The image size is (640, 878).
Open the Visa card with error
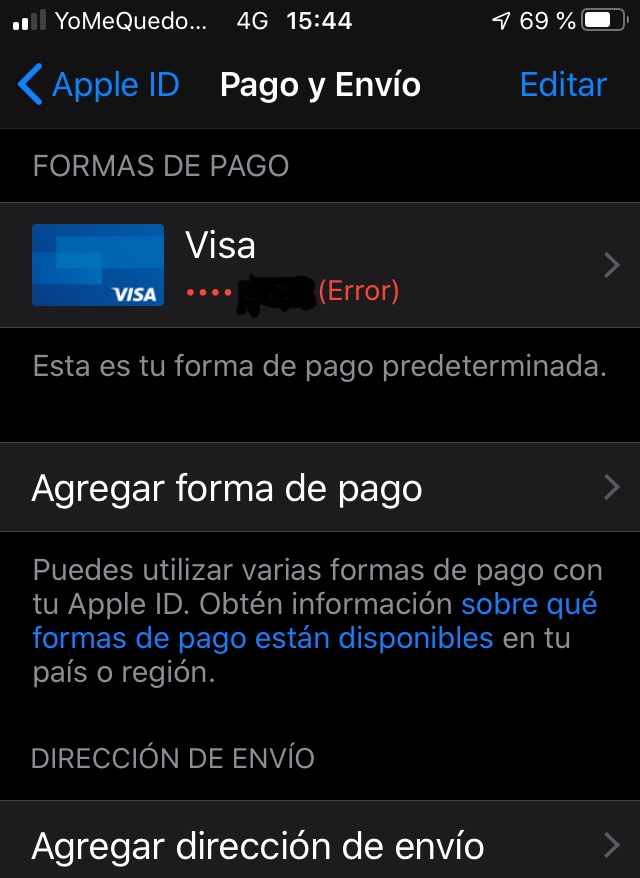320,265
